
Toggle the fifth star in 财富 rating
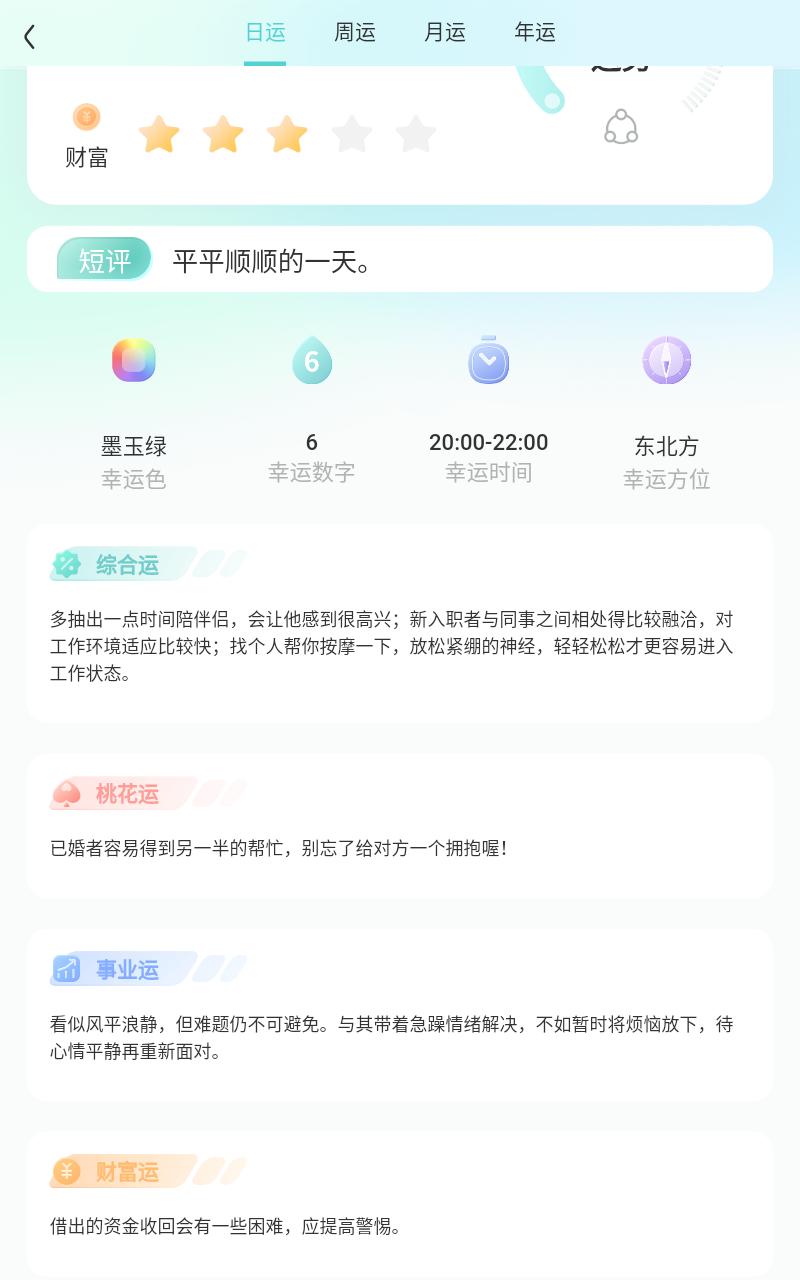pyautogui.click(x=416, y=133)
